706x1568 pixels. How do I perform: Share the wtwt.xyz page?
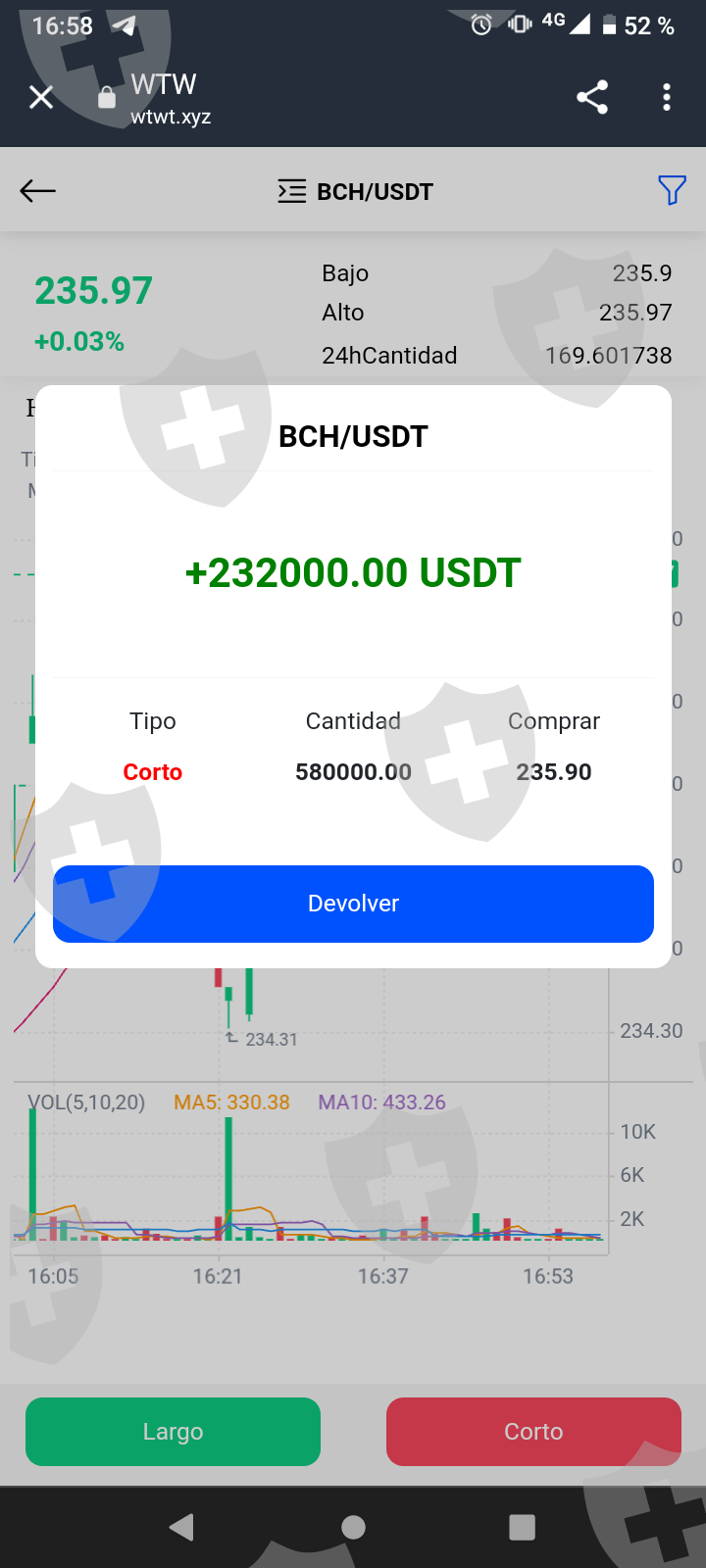592,97
